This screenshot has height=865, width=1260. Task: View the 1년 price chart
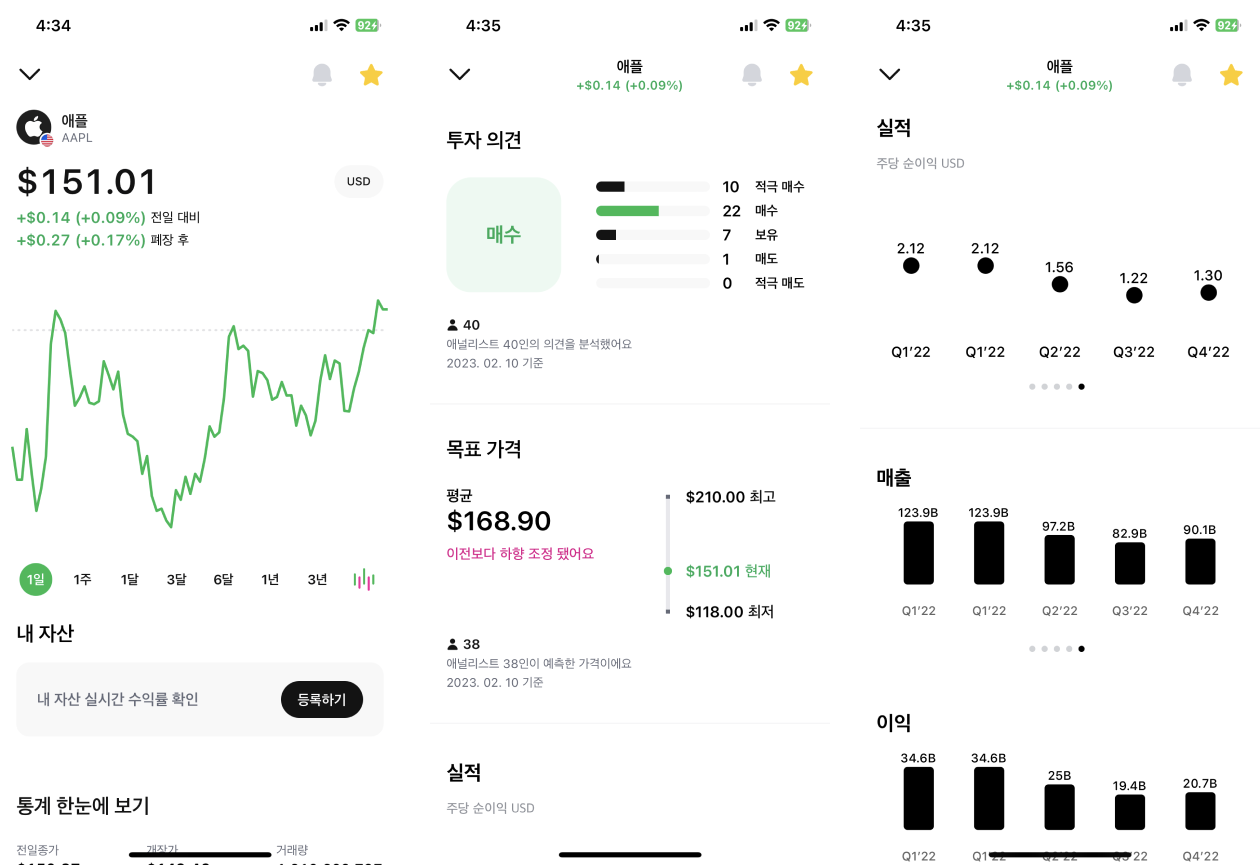click(x=270, y=579)
